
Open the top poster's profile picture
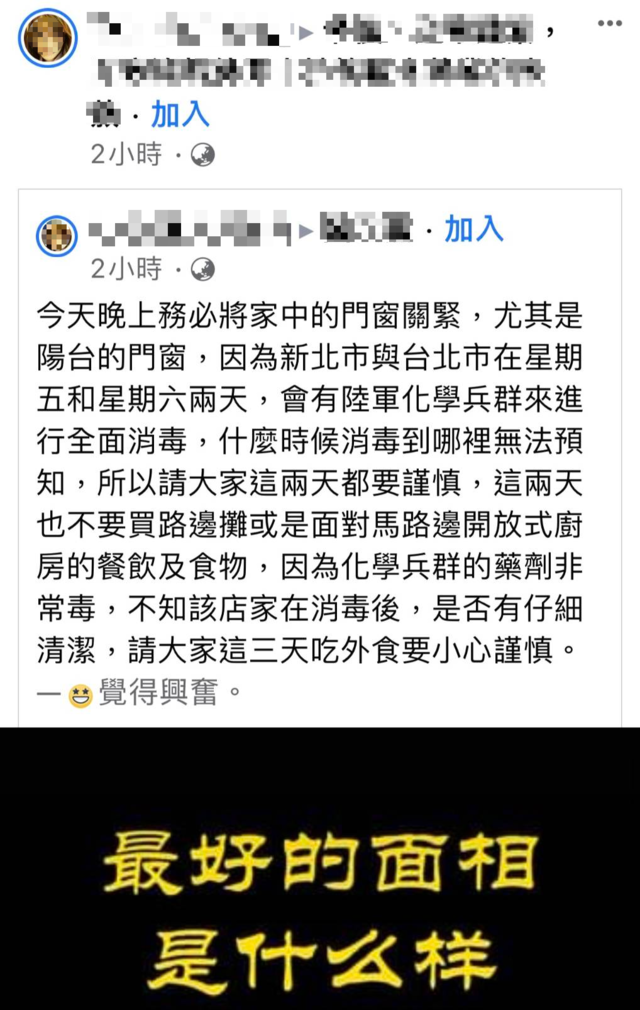point(47,37)
